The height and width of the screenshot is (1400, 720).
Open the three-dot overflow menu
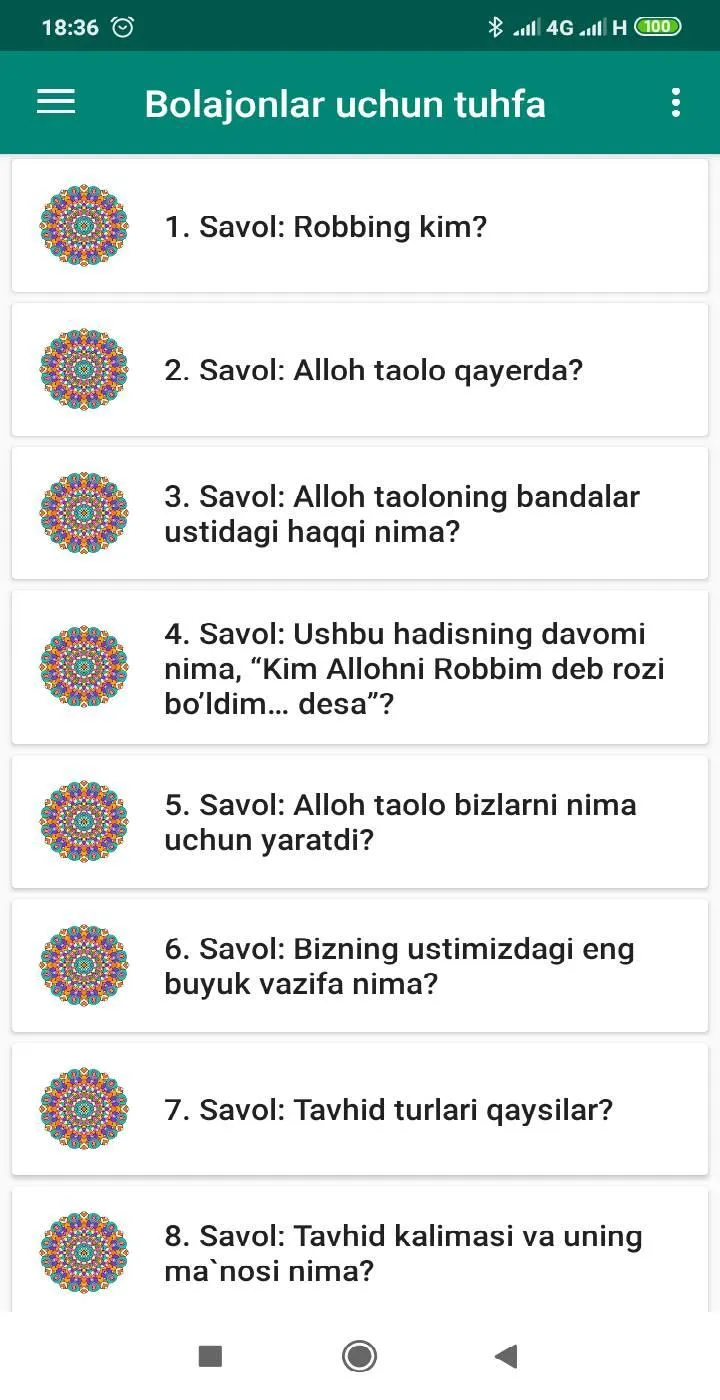click(x=676, y=102)
